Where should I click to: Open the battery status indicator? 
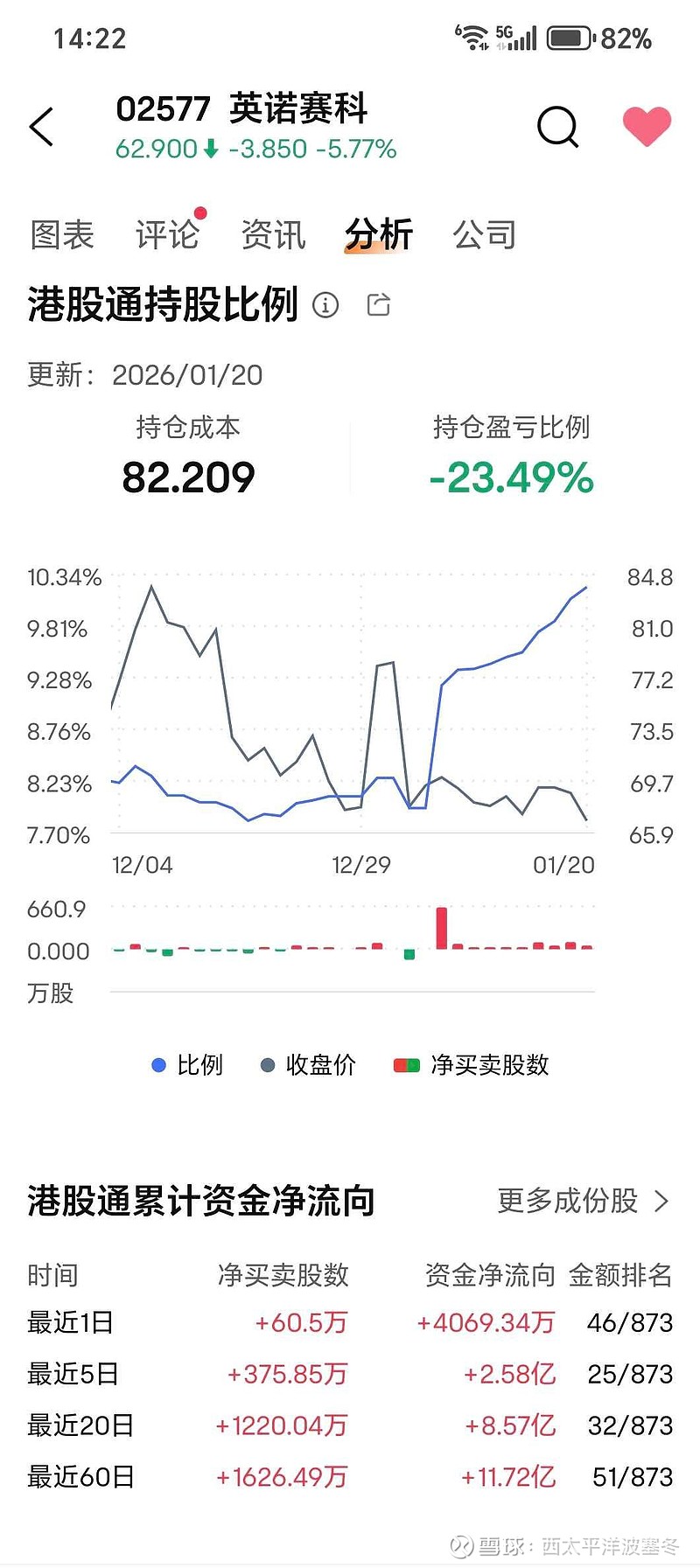tap(570, 37)
